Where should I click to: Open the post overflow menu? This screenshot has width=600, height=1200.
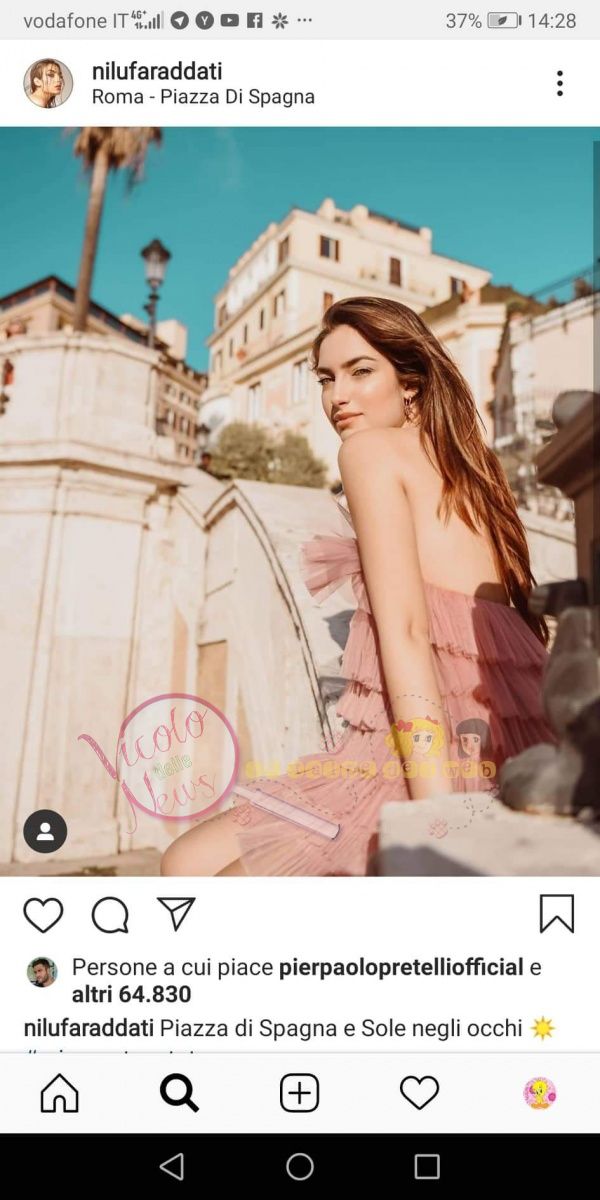tap(559, 83)
